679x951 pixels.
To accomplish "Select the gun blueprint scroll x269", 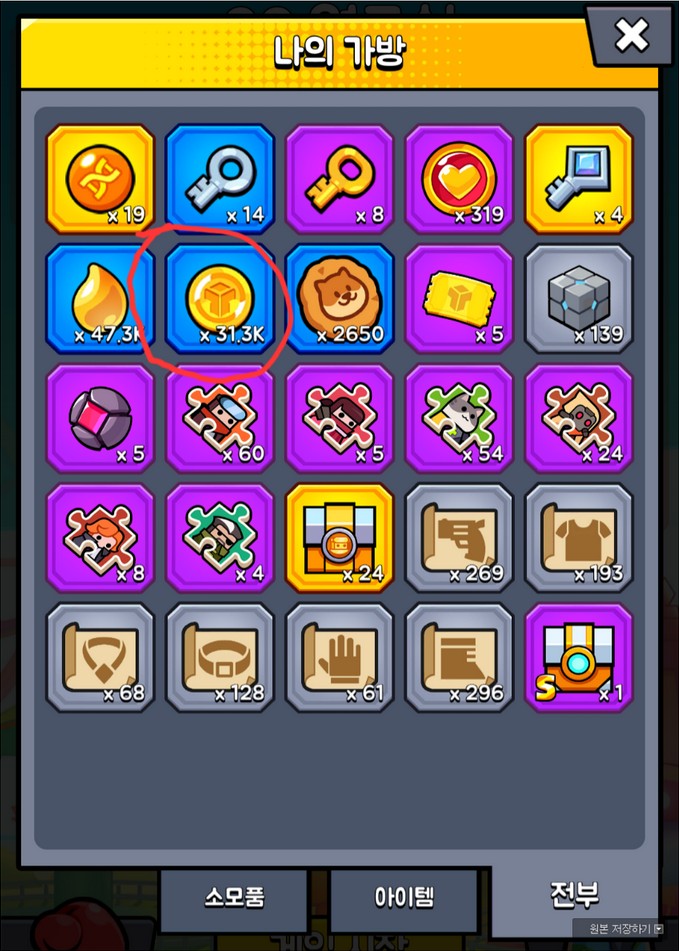I will point(459,539).
